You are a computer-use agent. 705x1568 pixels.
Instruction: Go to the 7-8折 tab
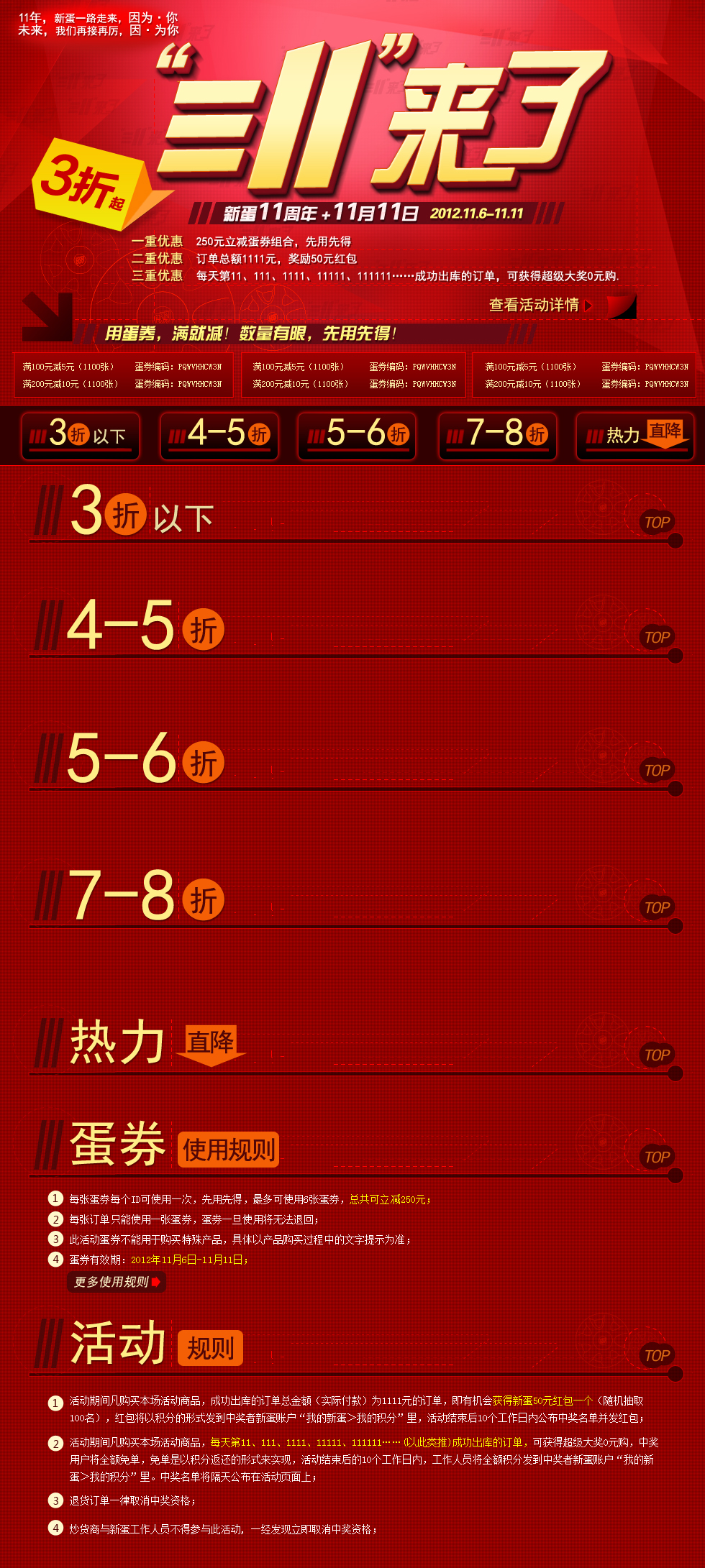498,436
